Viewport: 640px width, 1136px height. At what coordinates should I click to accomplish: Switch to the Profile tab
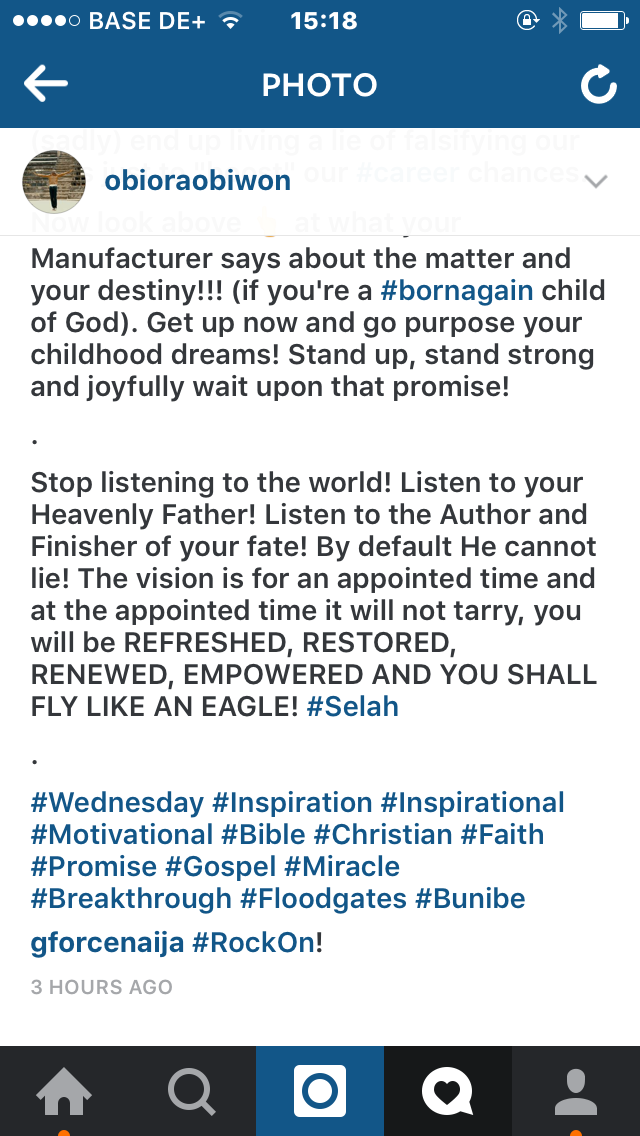tap(575, 1092)
